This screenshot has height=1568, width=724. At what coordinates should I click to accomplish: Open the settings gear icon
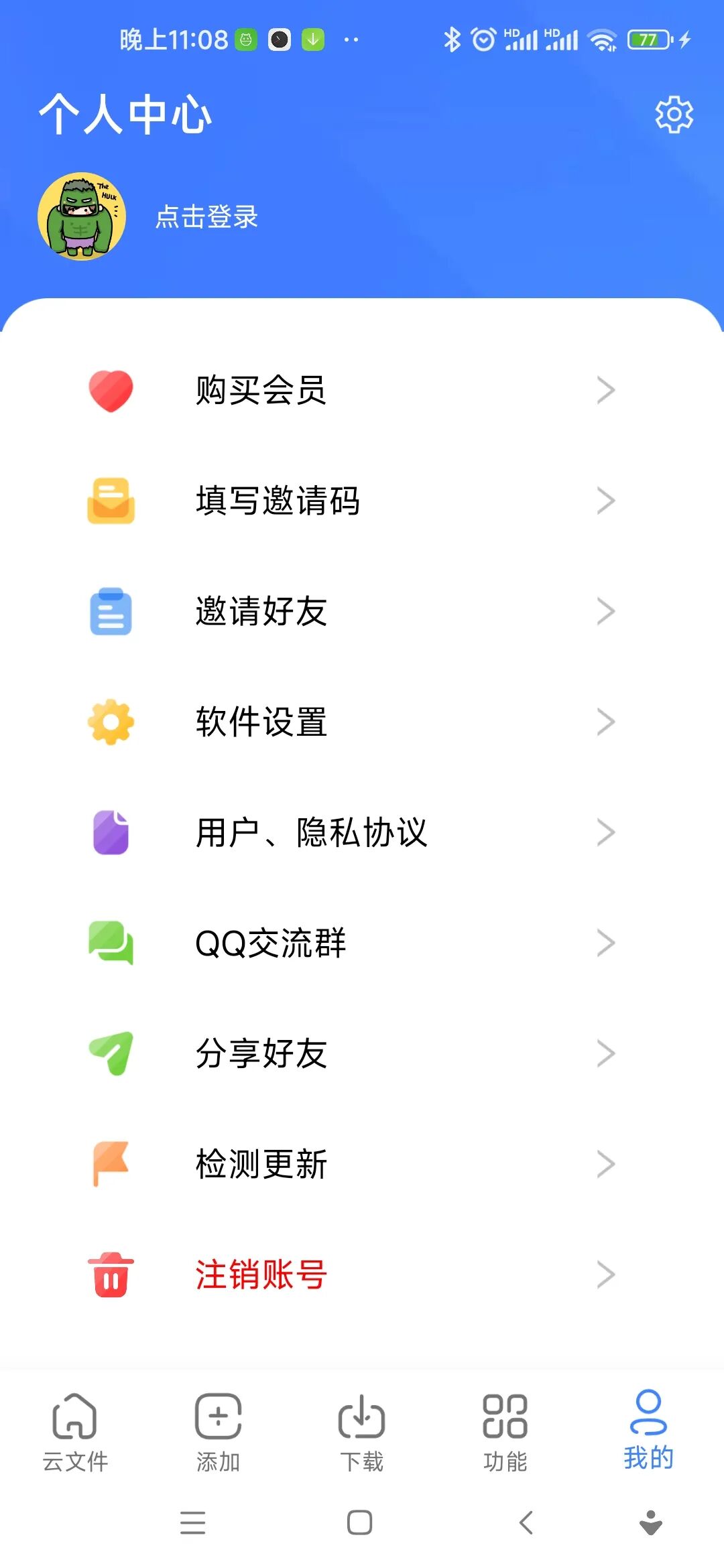[x=674, y=115]
